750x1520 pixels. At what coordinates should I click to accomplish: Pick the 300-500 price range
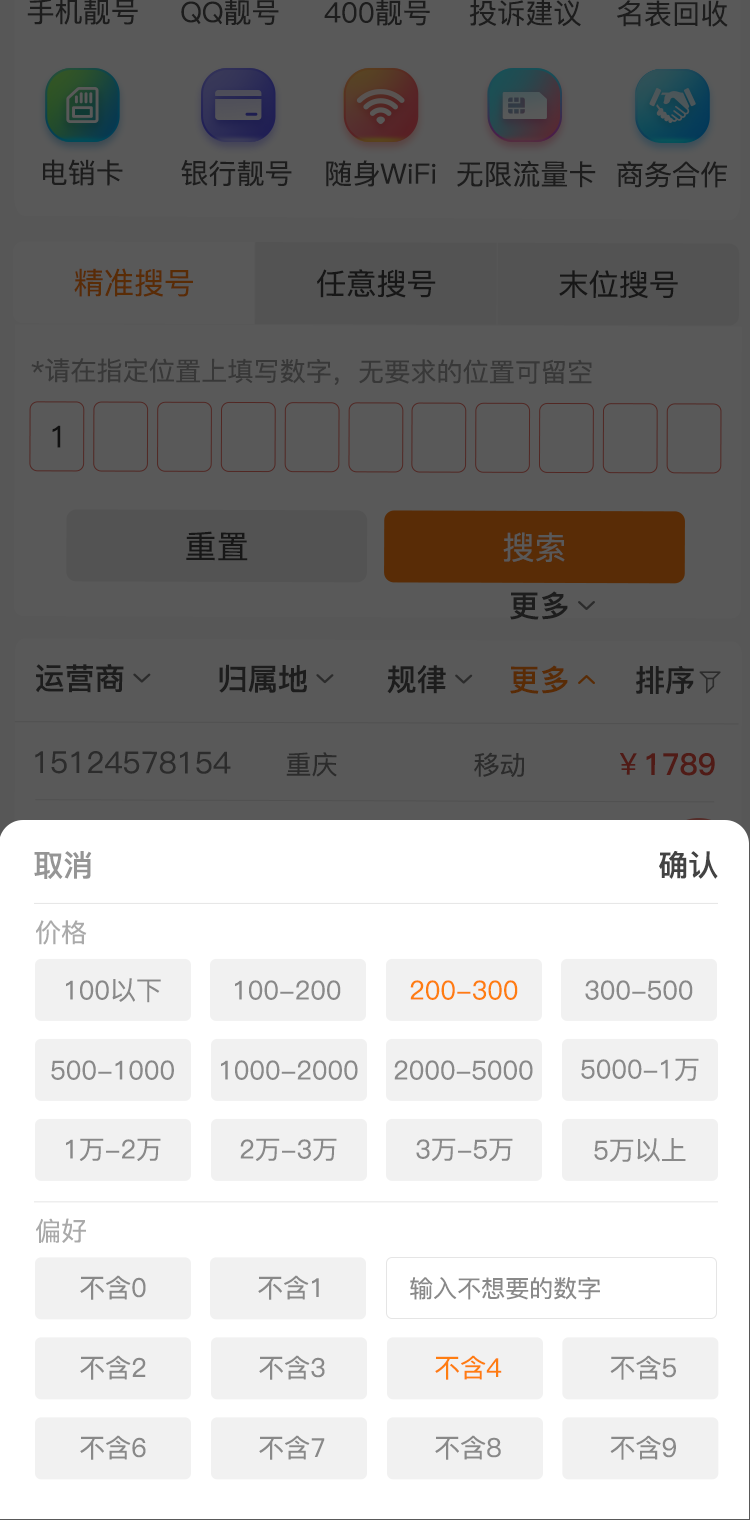639,990
